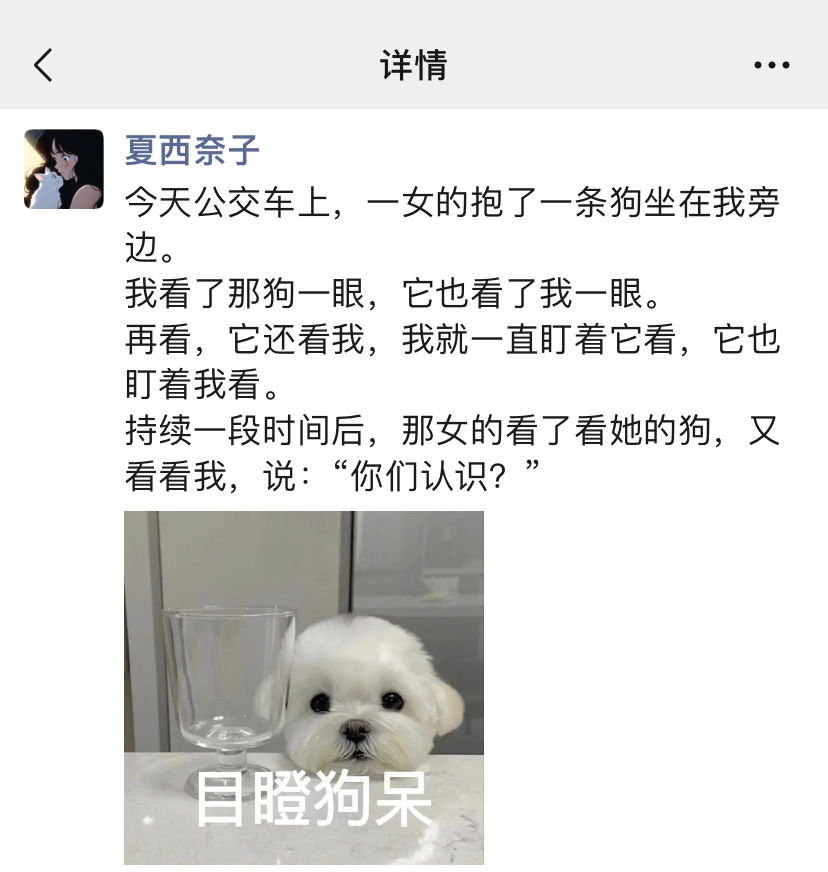Open 夏西奈子's profile avatar
Viewport: 828px width, 872px height.
pyautogui.click(x=64, y=169)
